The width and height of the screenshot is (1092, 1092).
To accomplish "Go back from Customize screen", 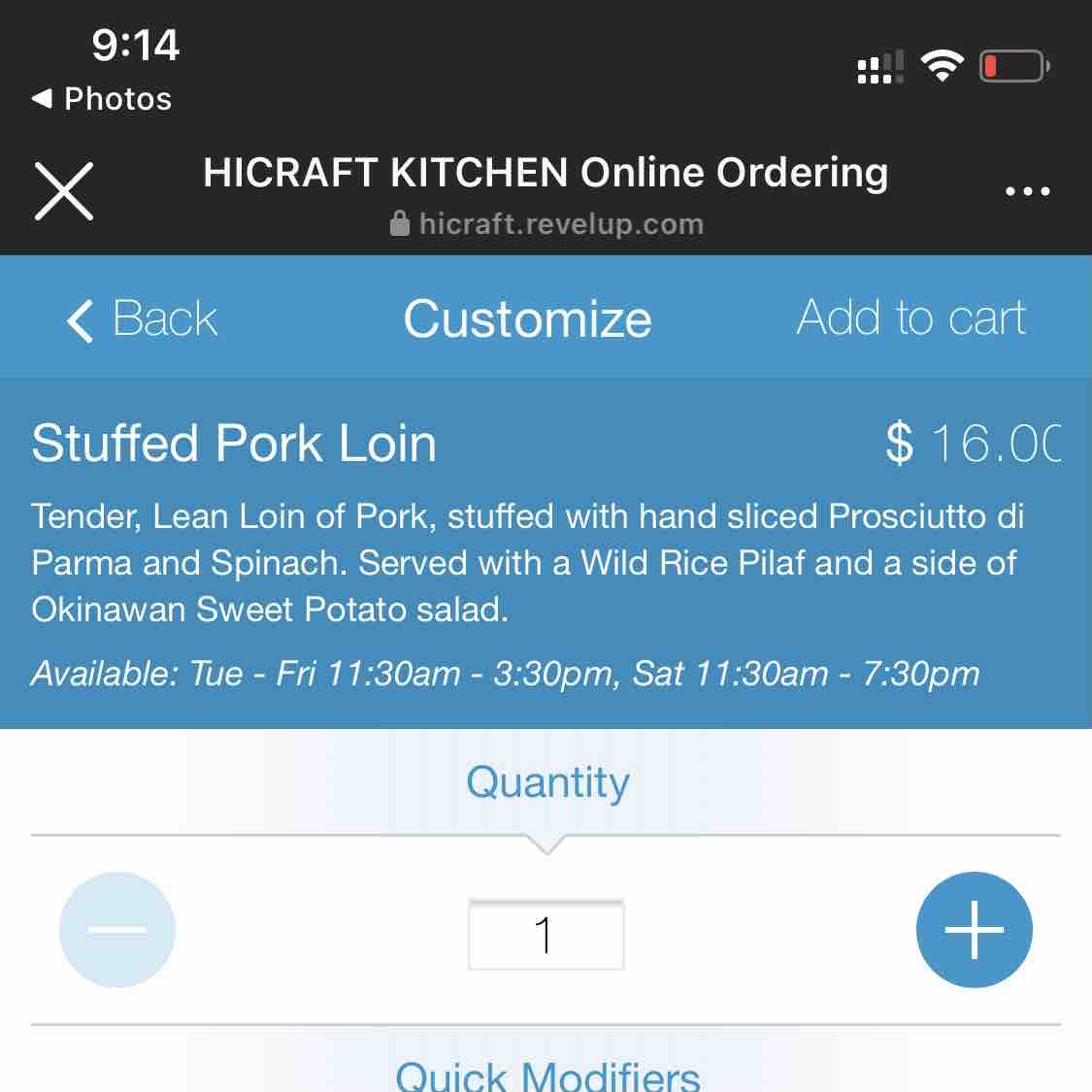I will coord(143,319).
